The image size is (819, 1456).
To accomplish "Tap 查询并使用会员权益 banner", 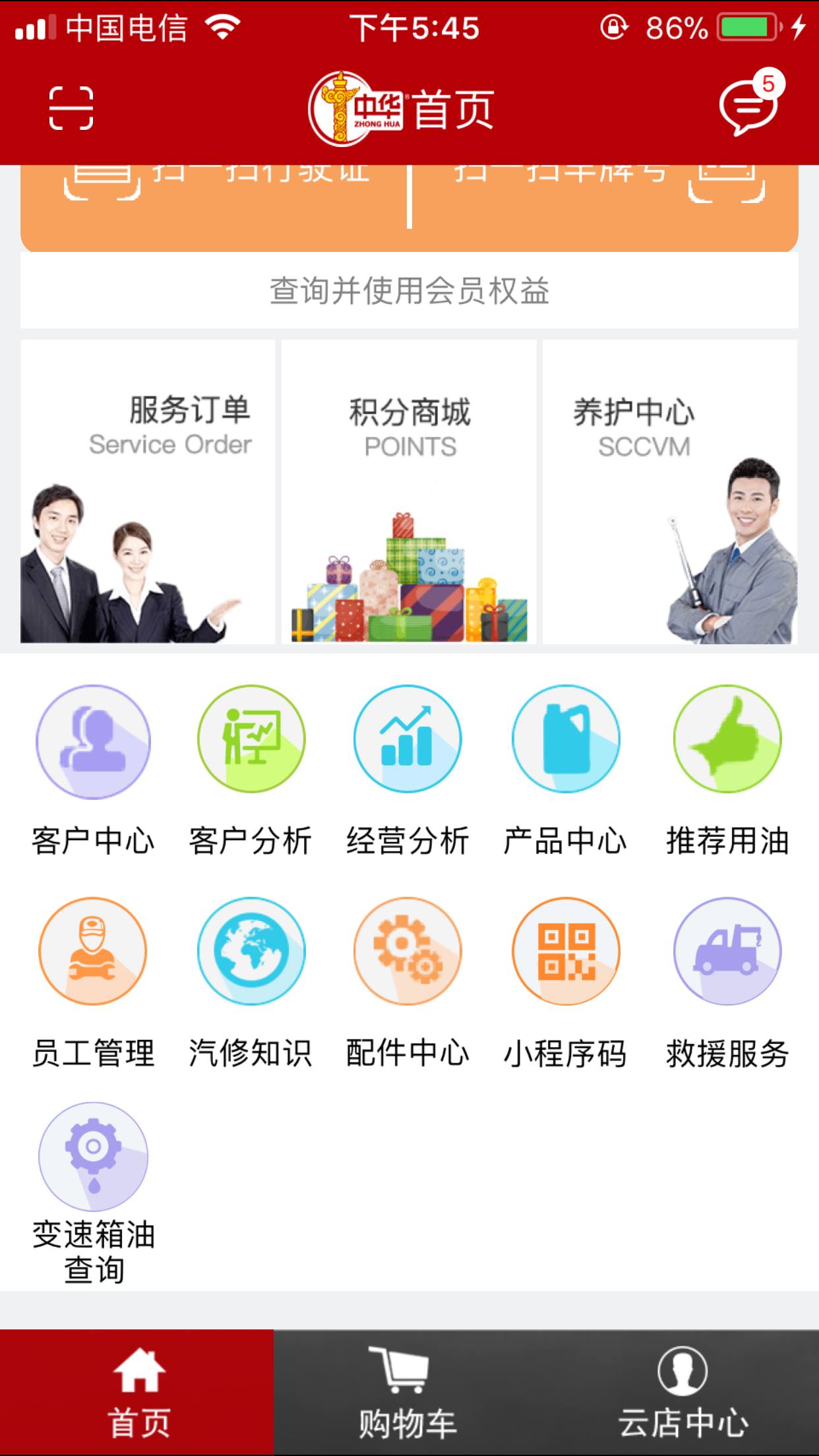I will point(409,291).
